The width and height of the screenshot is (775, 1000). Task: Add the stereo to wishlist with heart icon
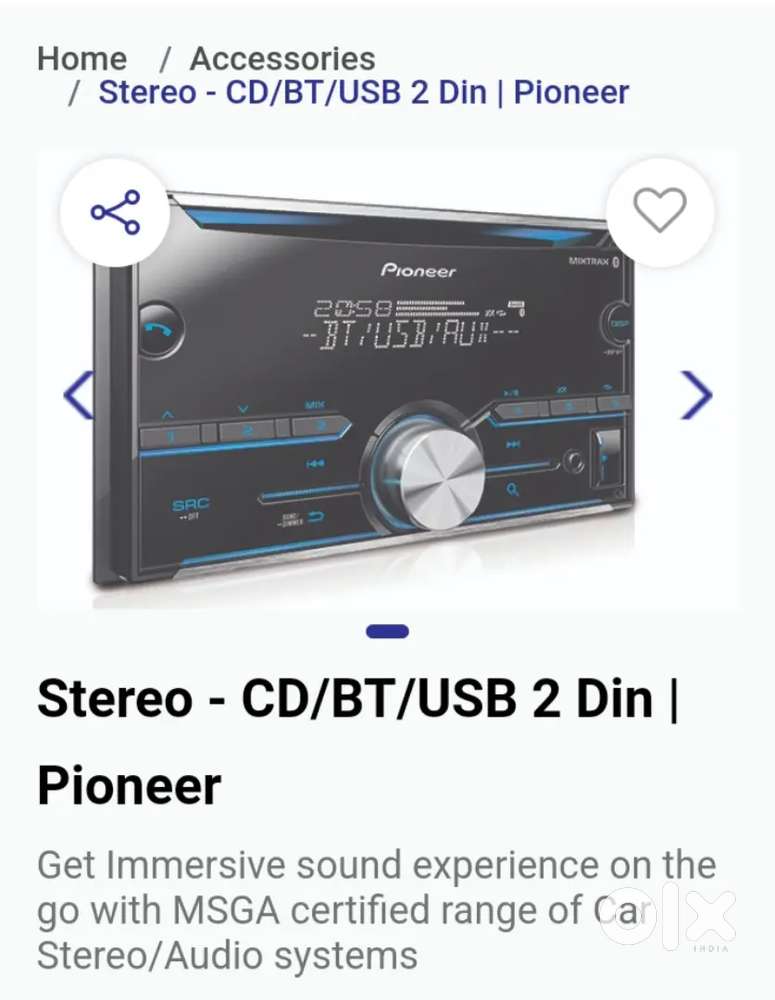click(660, 211)
